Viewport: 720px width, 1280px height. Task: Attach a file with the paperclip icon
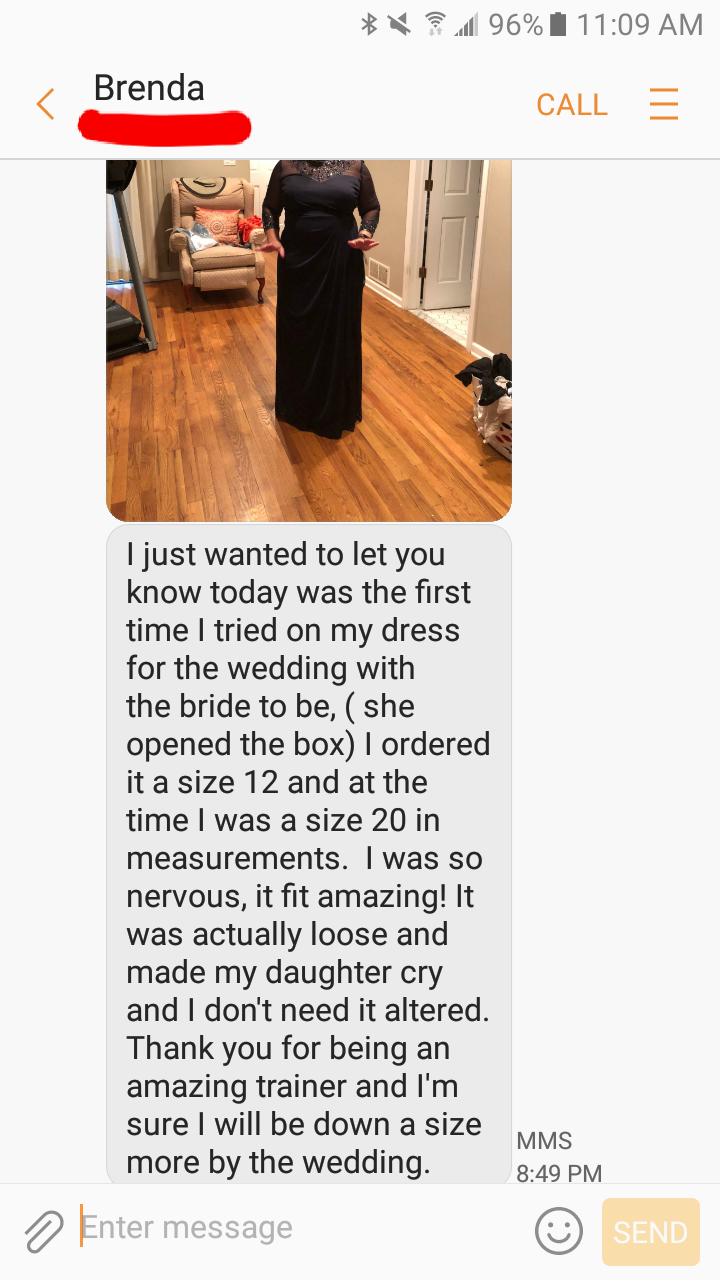pyautogui.click(x=44, y=1231)
